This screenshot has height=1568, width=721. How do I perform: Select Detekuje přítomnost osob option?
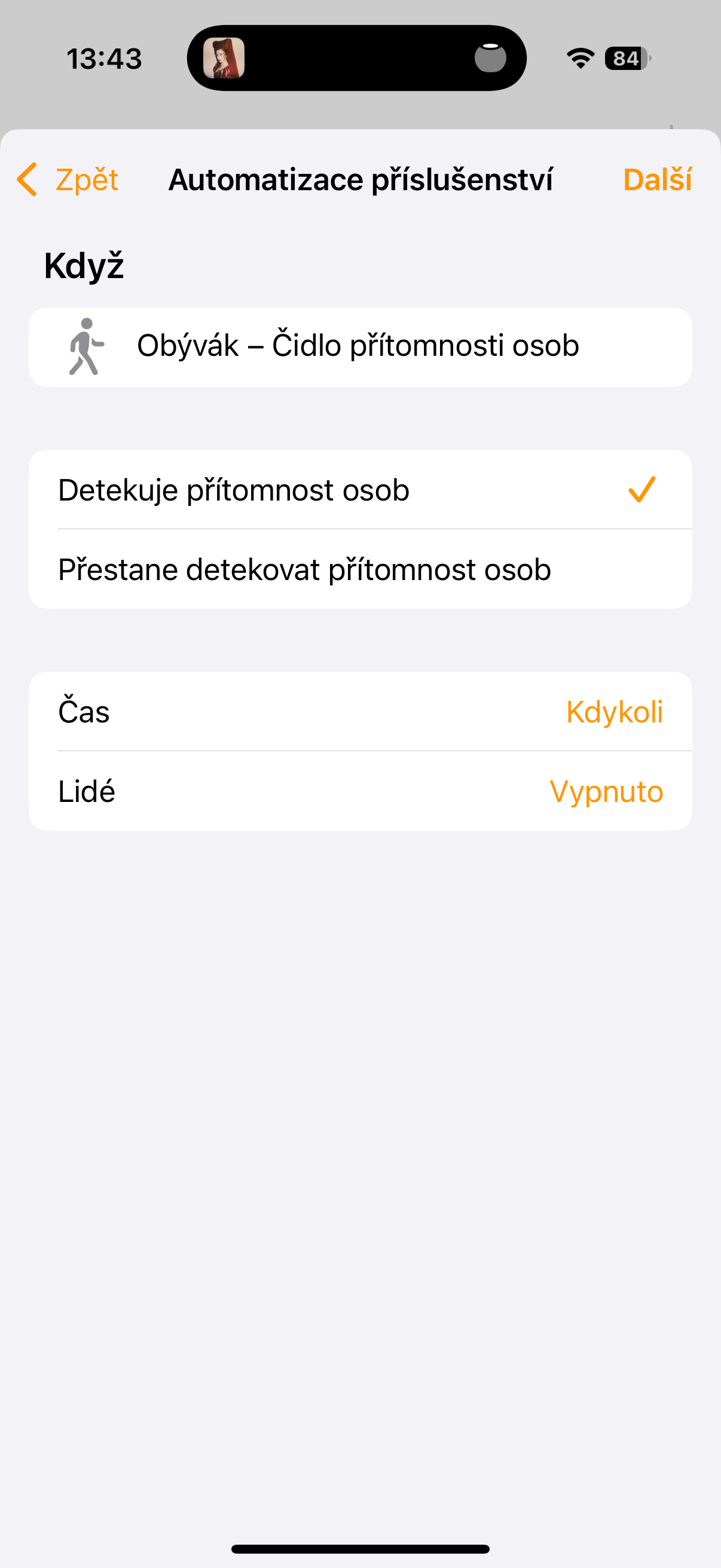[x=360, y=490]
